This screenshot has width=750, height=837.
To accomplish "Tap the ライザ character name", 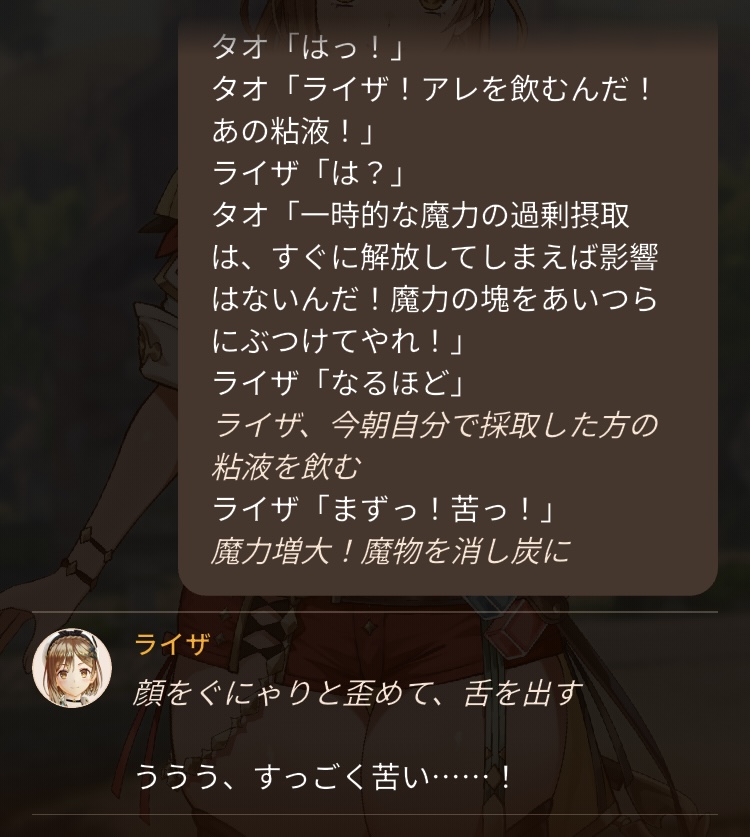I will [172, 644].
